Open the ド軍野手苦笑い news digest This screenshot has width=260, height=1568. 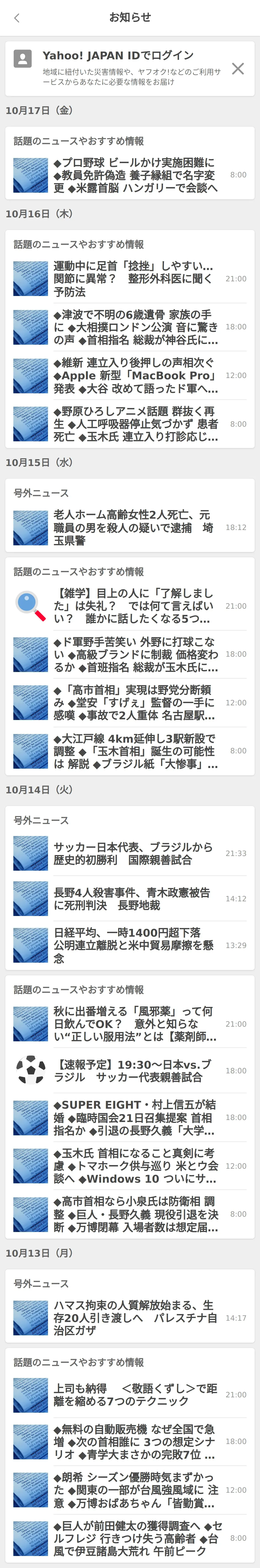coord(130,654)
